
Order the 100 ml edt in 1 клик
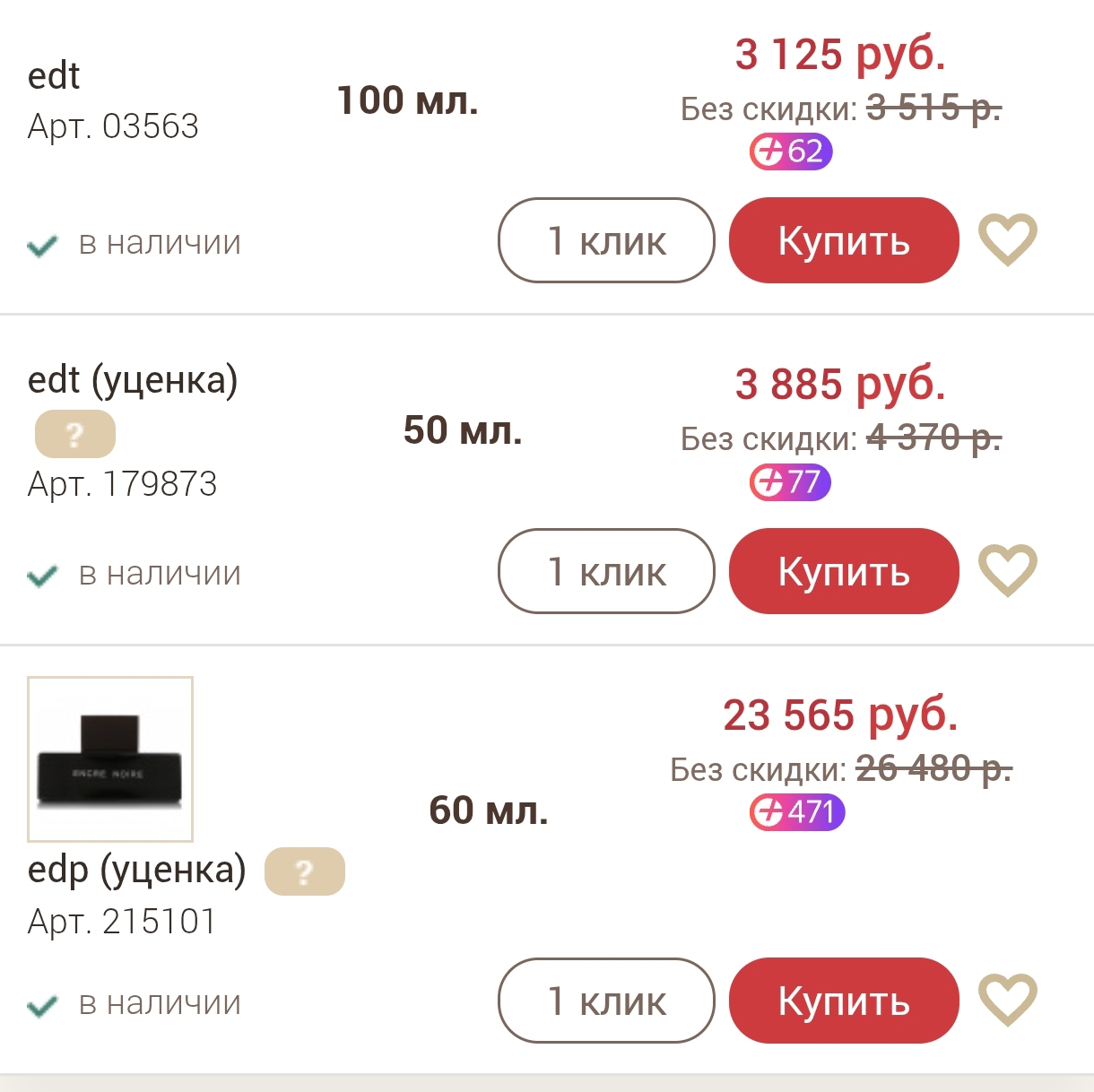606,240
